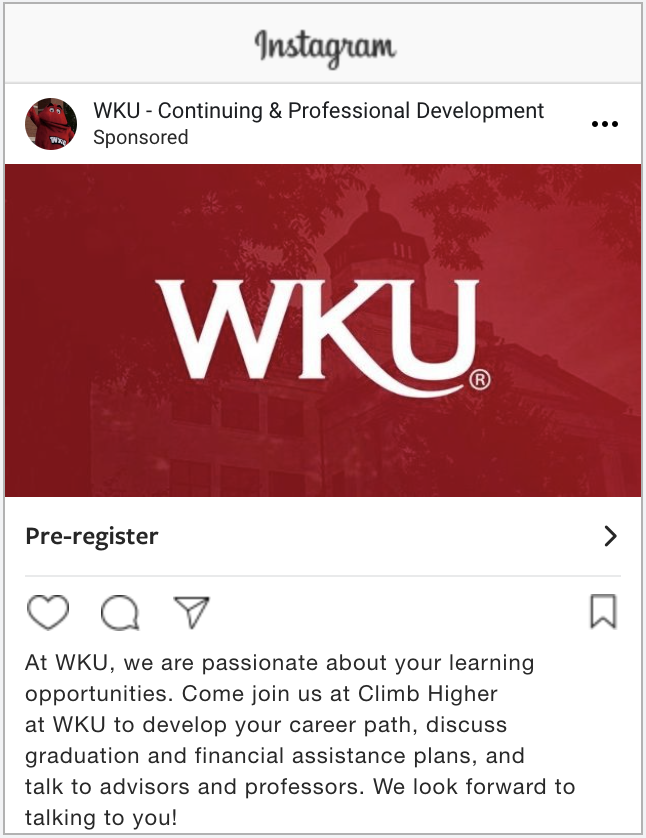Image resolution: width=646 pixels, height=838 pixels.
Task: Open the three-dot options menu
Action: 605,124
